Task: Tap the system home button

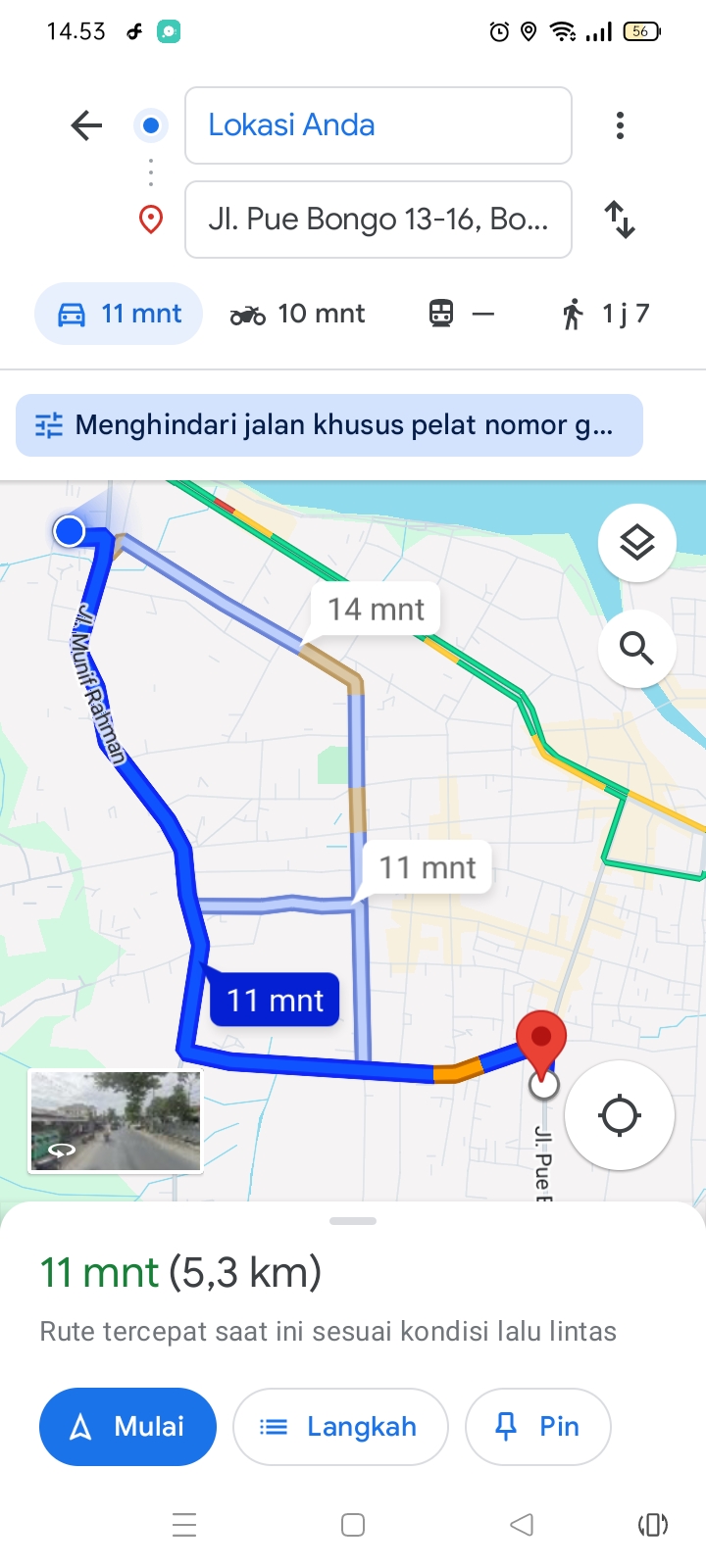Action: [x=353, y=1525]
